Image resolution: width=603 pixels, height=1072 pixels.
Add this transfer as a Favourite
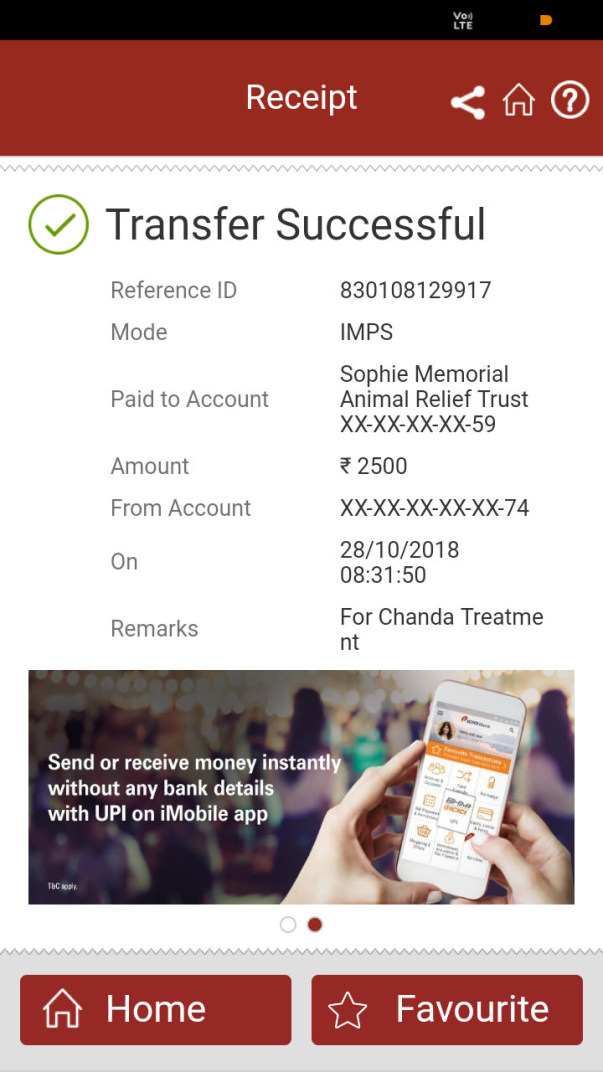(447, 1010)
